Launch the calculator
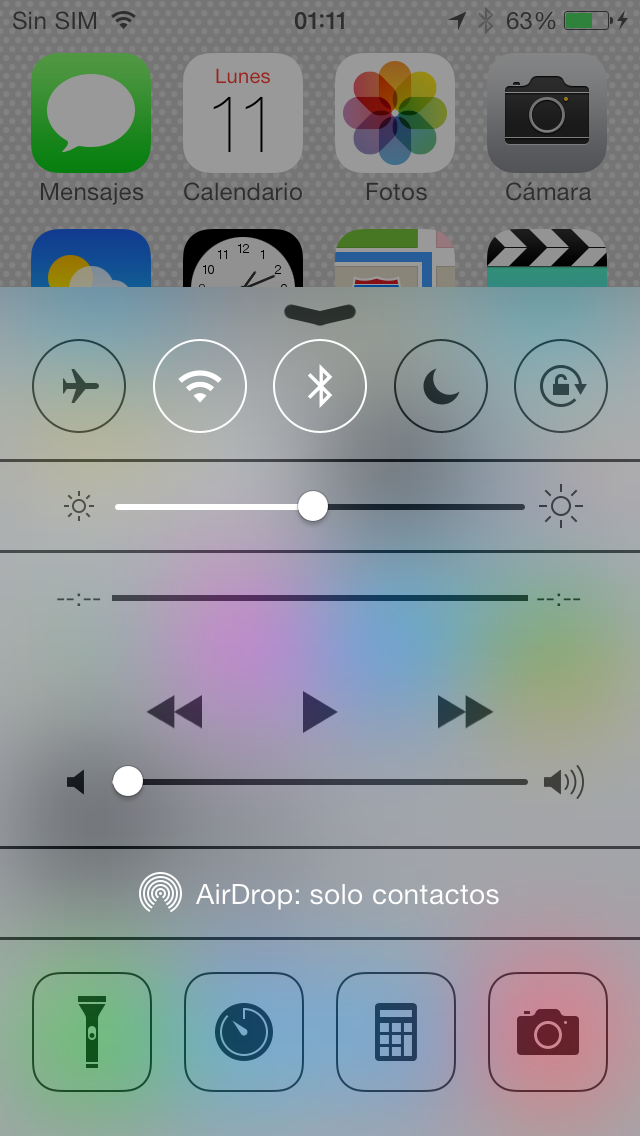The width and height of the screenshot is (640, 1136). [396, 1031]
